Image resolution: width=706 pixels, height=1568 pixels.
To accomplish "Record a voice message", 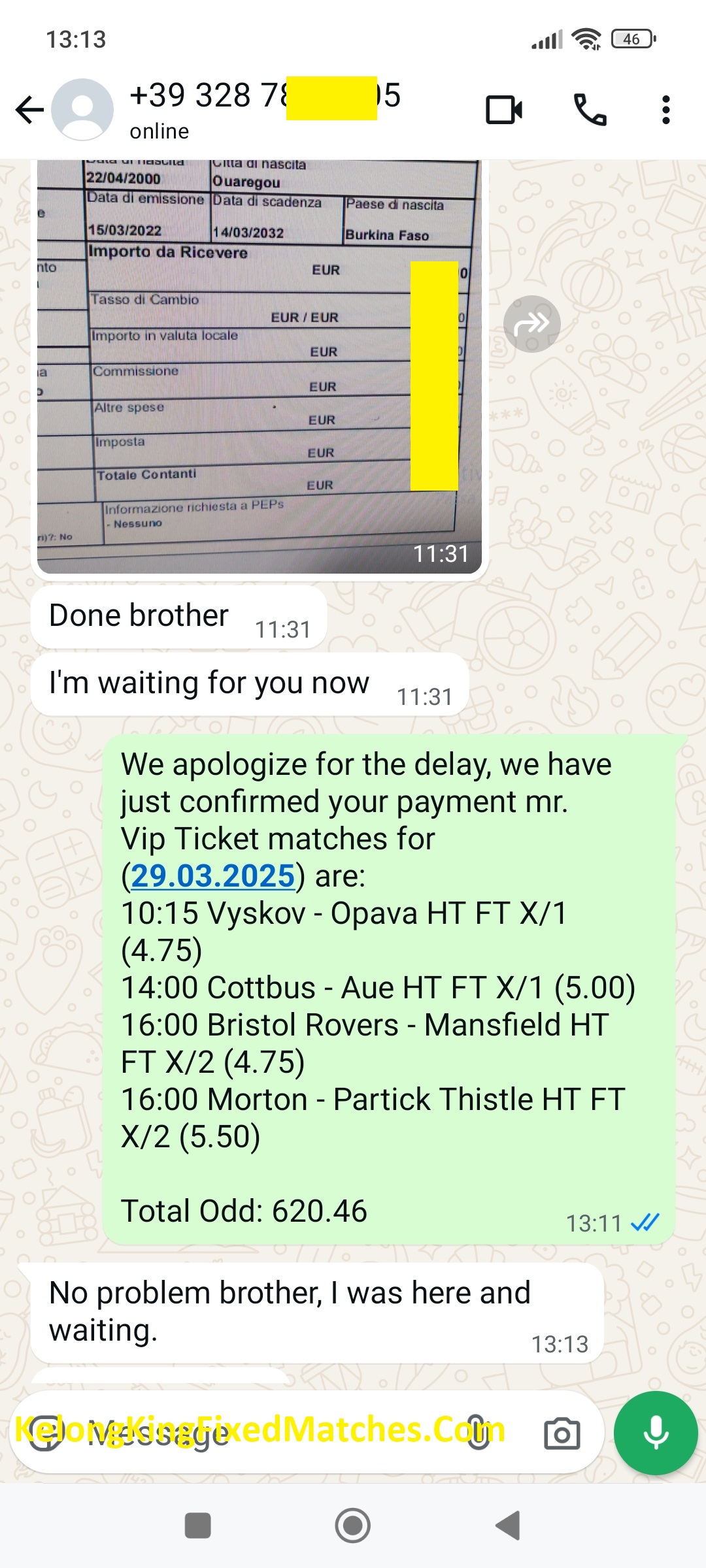I will tap(656, 1433).
